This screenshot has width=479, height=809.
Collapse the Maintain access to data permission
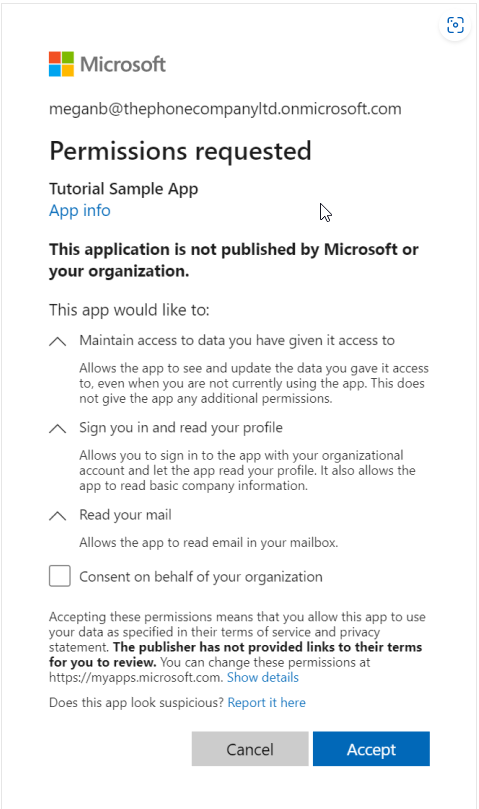pyautogui.click(x=58, y=341)
